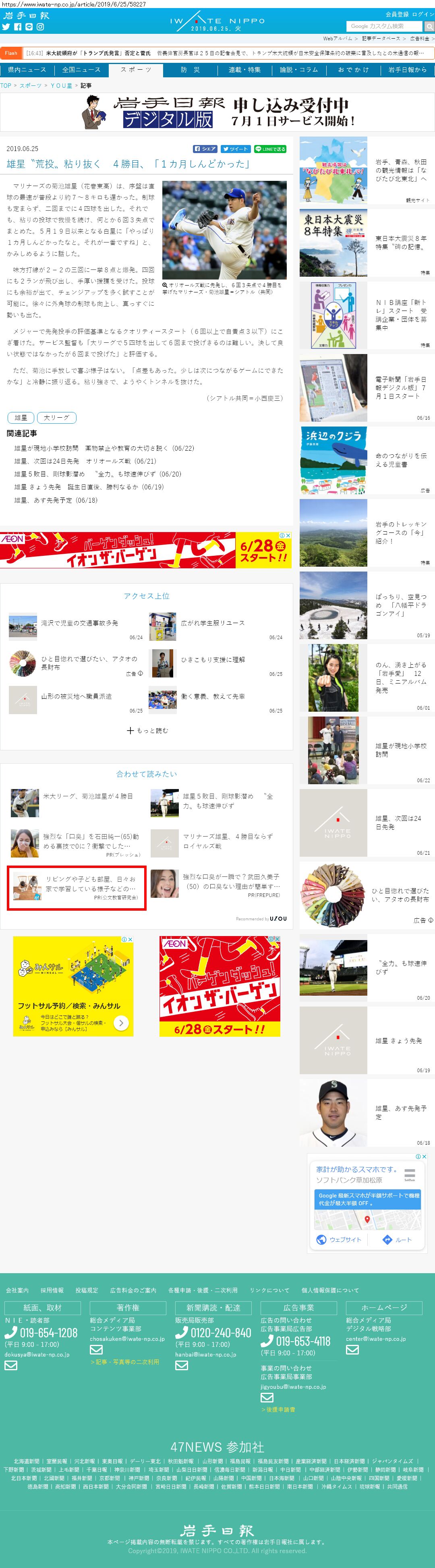This screenshot has height=1568, width=435.
Task: Tweet this article with ツイート button
Action: 235,149
